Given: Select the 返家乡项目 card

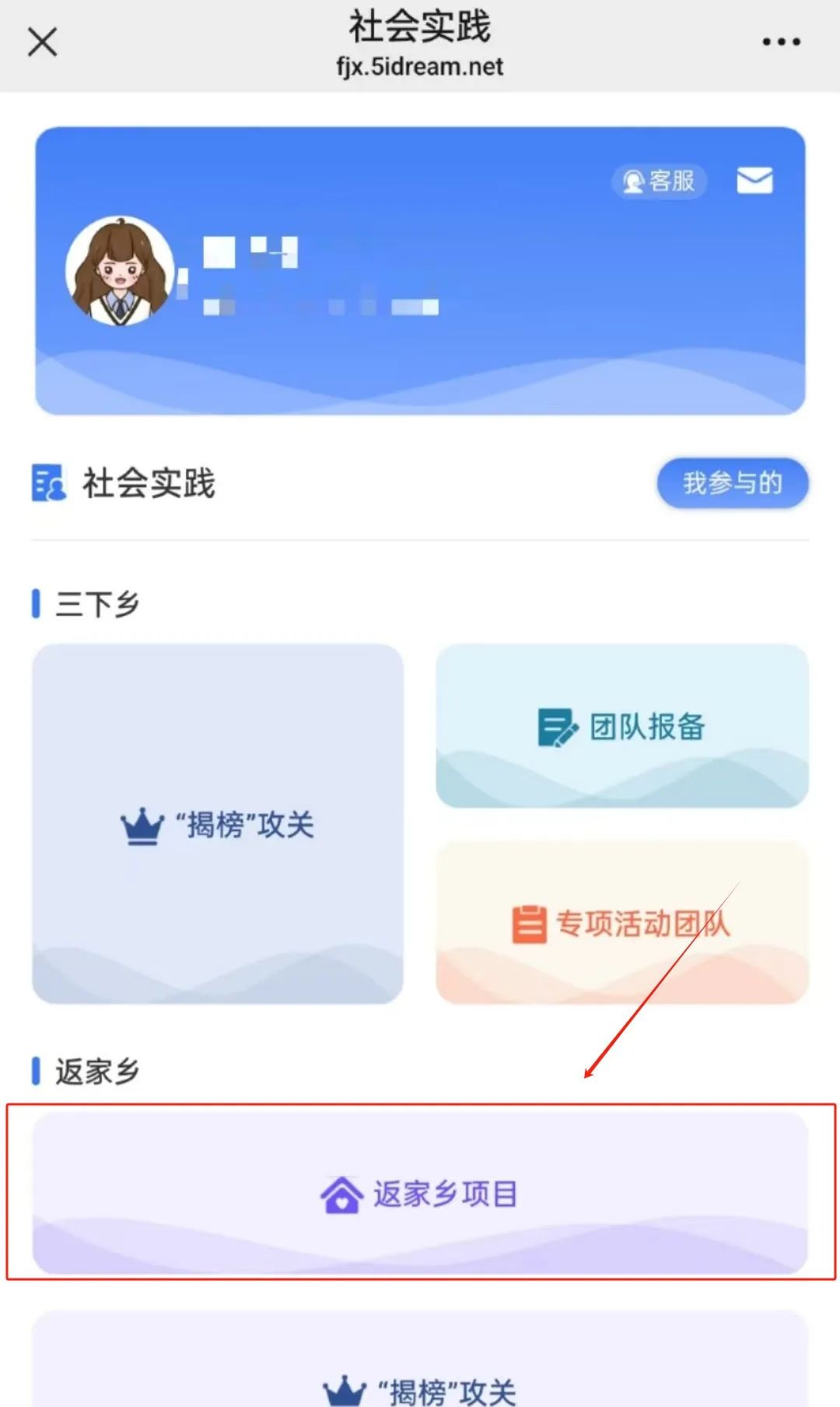Looking at the screenshot, I should pyautogui.click(x=420, y=1192).
